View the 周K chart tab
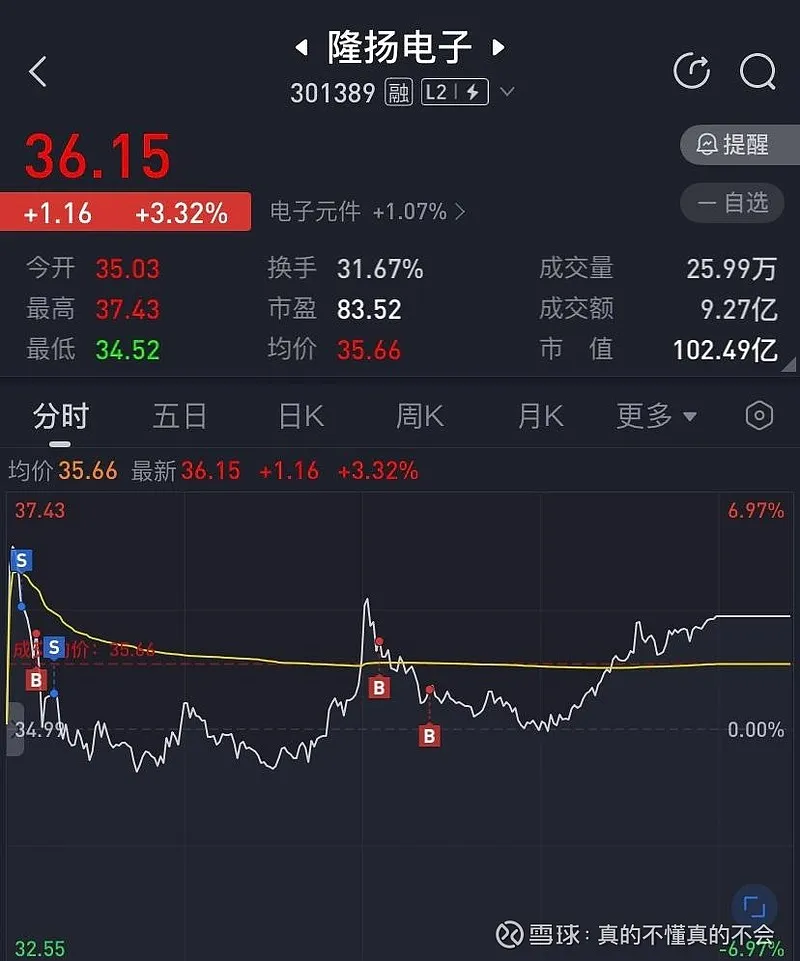The width and height of the screenshot is (800, 961). [420, 416]
